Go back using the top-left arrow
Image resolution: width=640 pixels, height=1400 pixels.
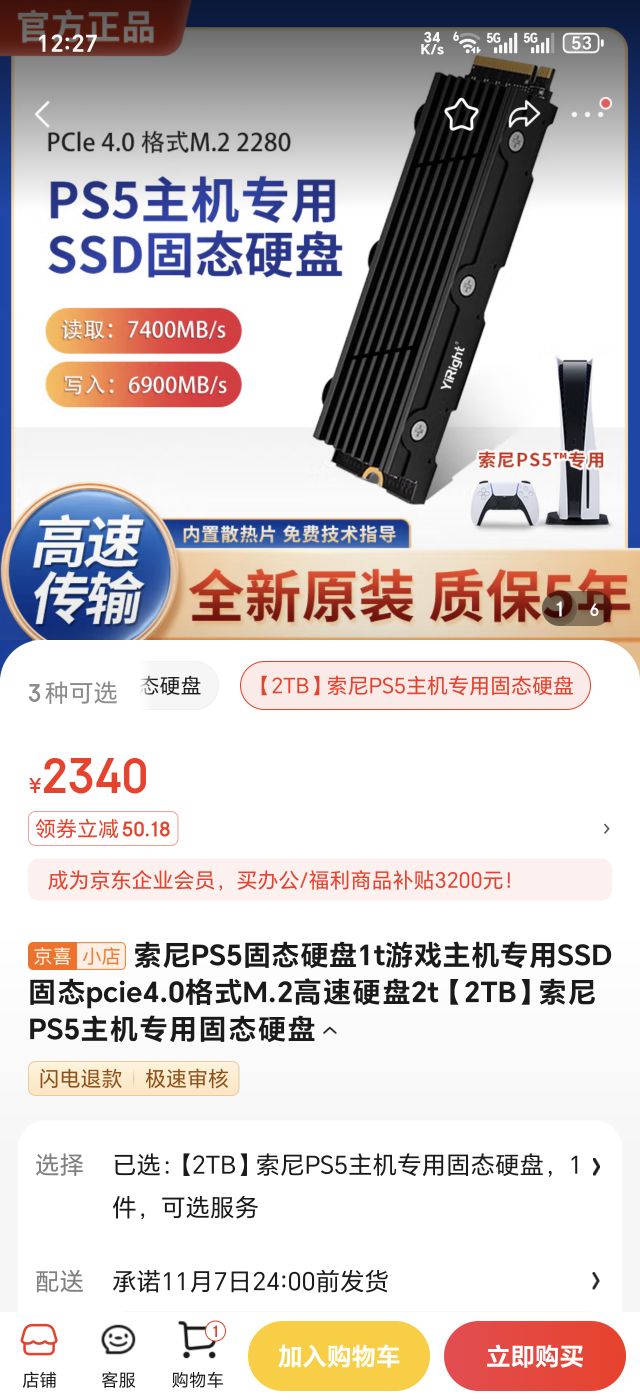click(x=42, y=114)
